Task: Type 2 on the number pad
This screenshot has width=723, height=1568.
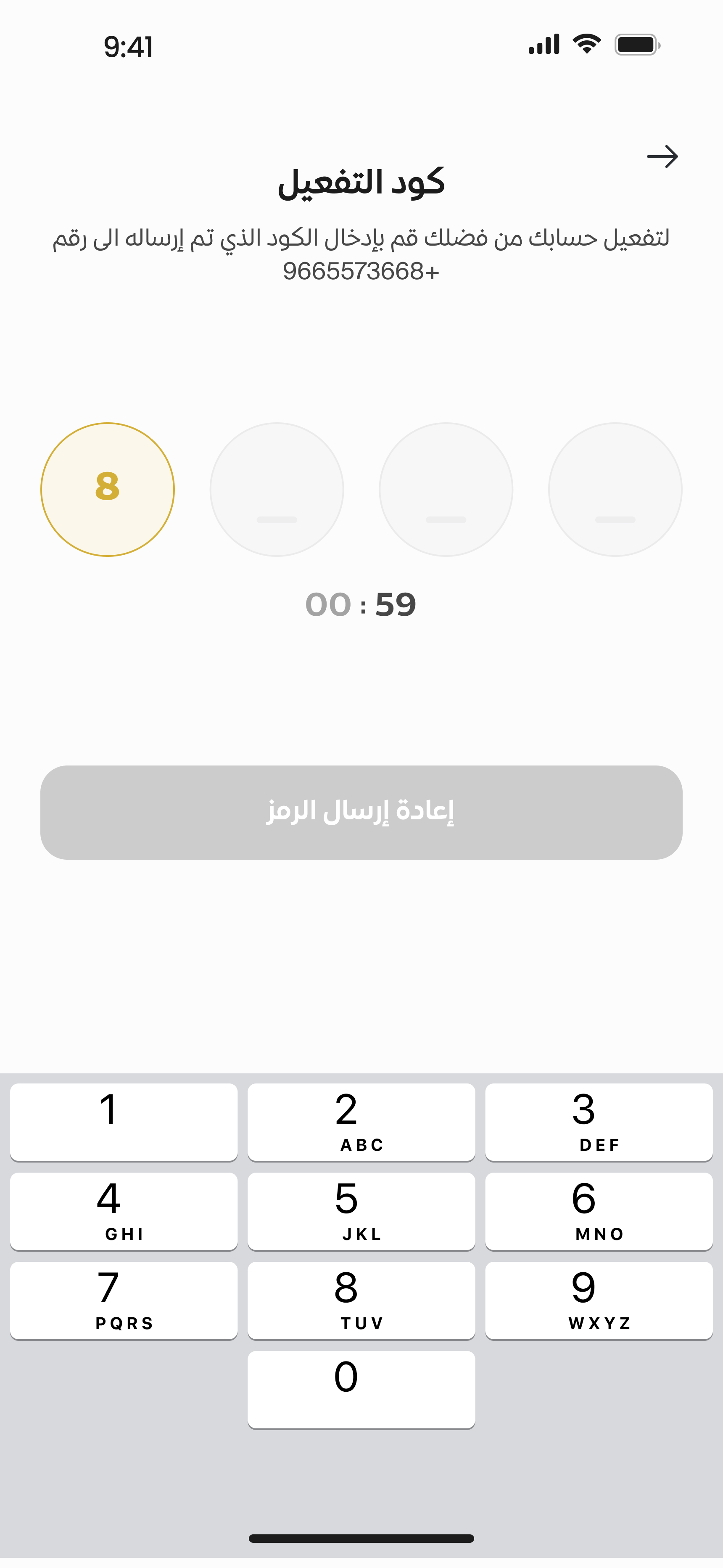Action: (361, 1121)
